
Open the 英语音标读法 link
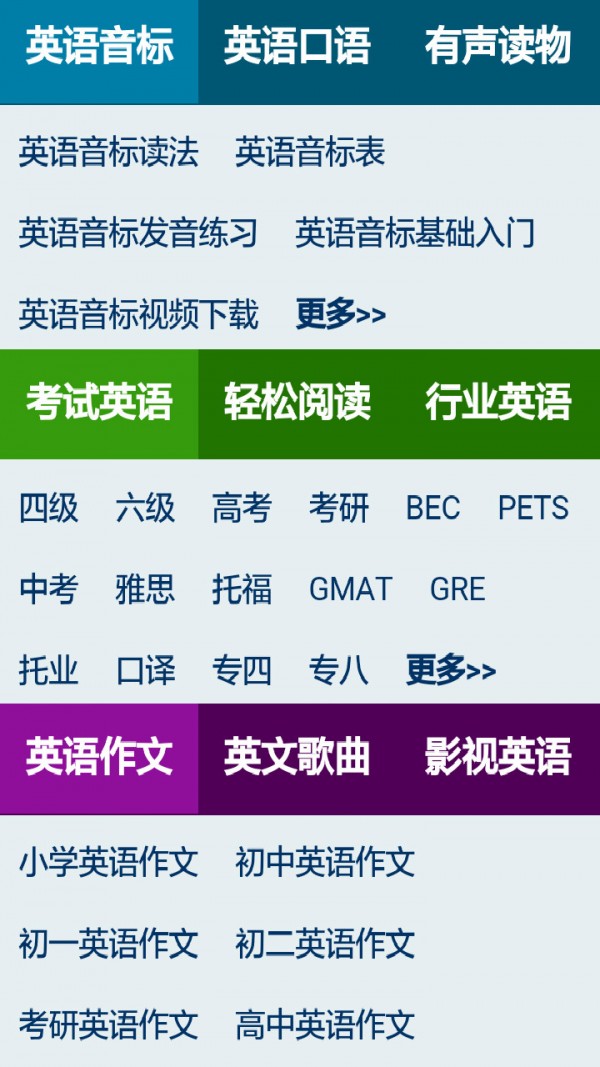[x=108, y=153]
